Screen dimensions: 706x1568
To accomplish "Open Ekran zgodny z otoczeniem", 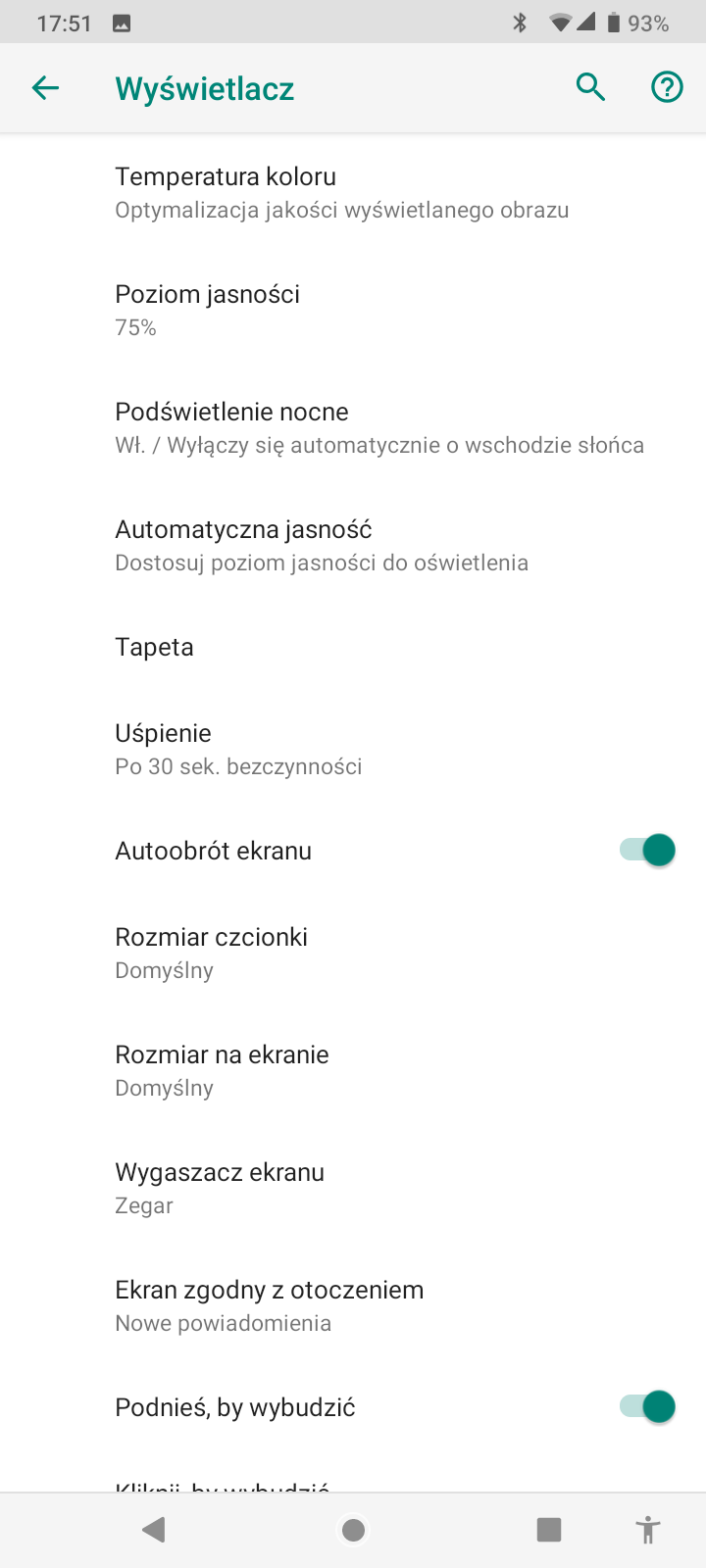I will 353,1305.
